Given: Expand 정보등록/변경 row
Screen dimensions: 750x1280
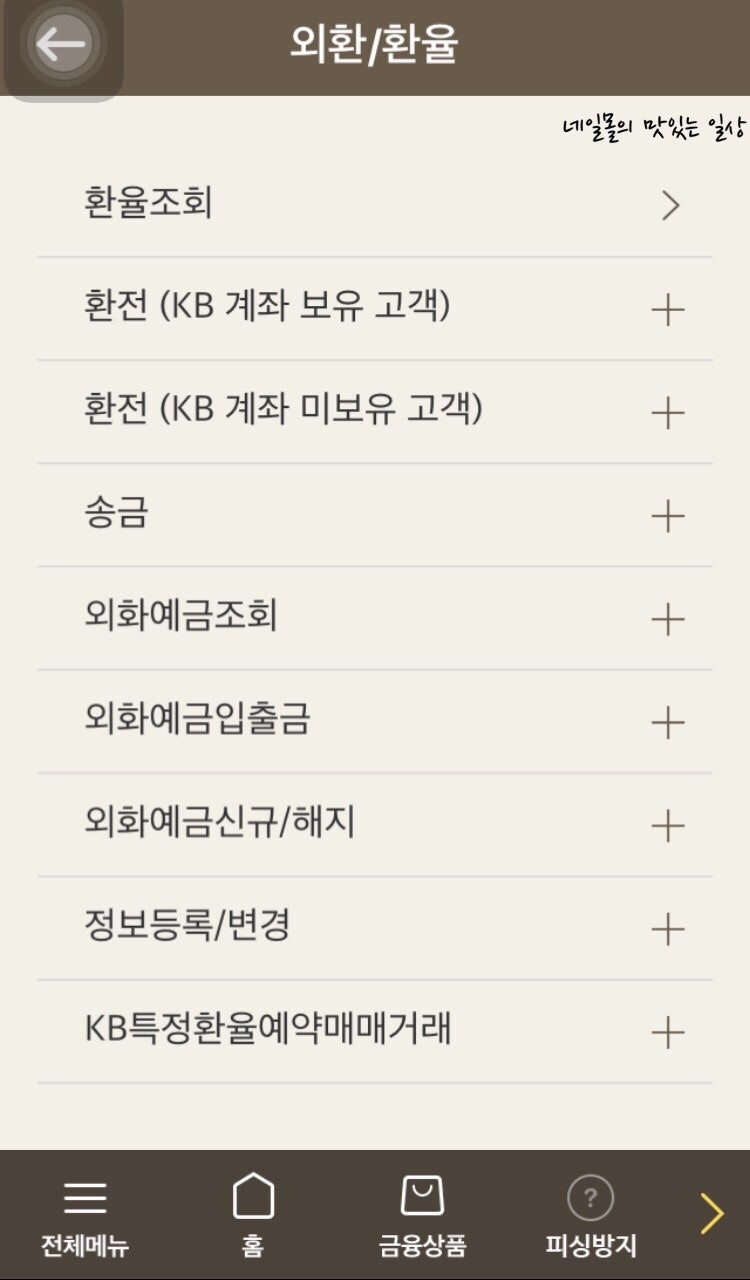Looking at the screenshot, I should [x=375, y=928].
